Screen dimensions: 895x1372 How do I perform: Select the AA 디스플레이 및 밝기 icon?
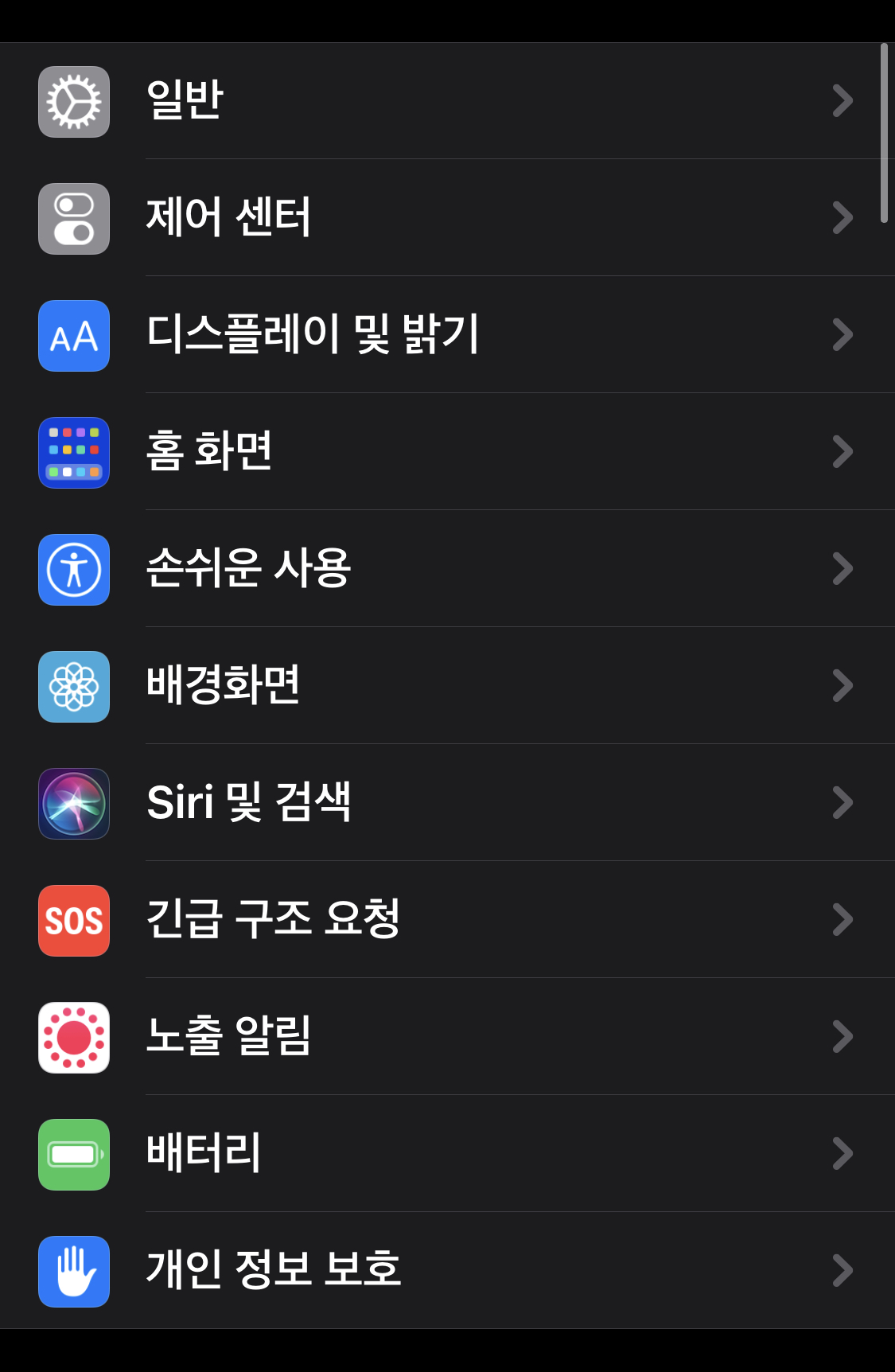point(73,335)
